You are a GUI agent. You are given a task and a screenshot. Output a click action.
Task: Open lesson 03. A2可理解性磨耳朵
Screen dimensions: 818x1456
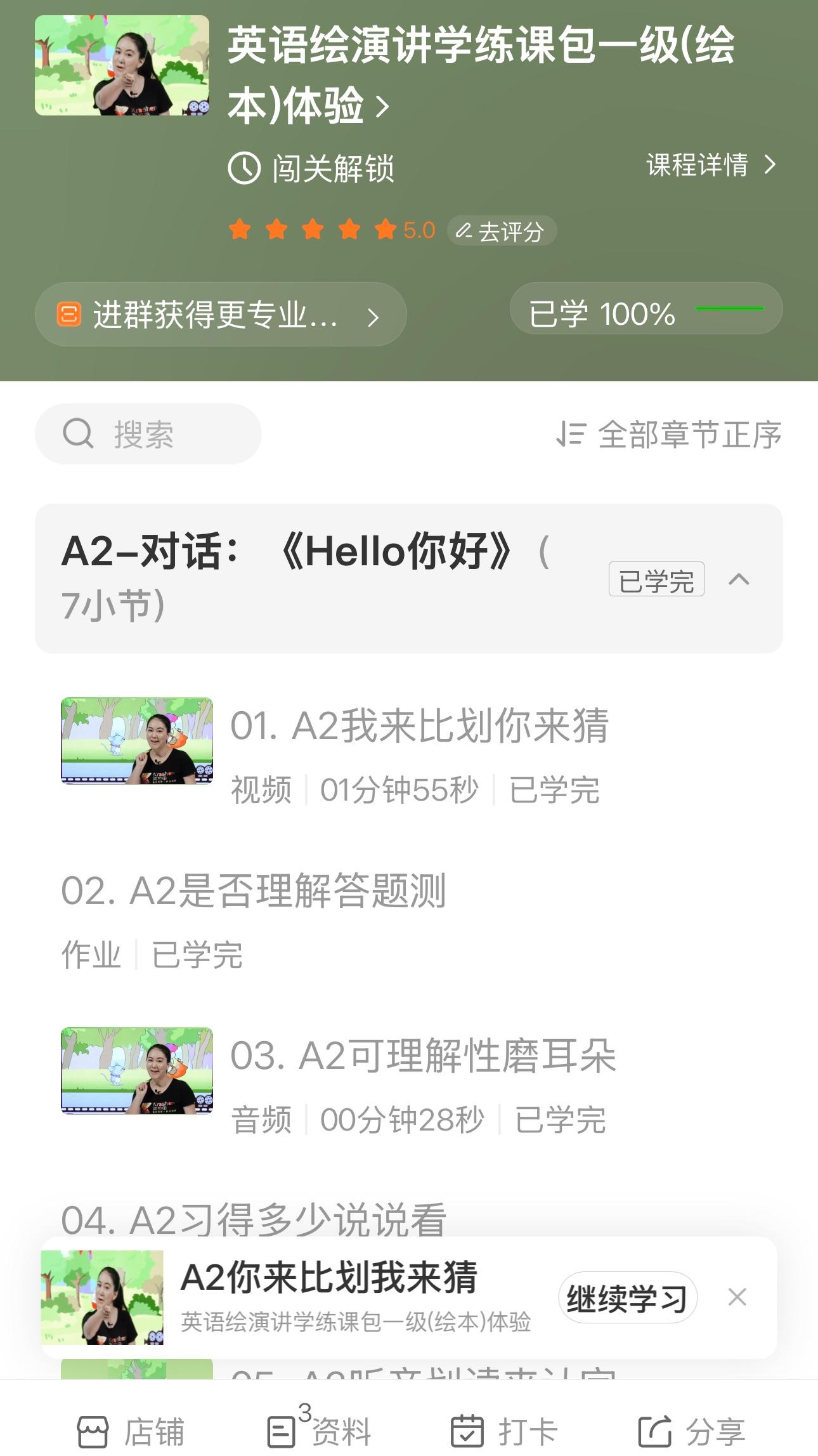click(x=422, y=1056)
